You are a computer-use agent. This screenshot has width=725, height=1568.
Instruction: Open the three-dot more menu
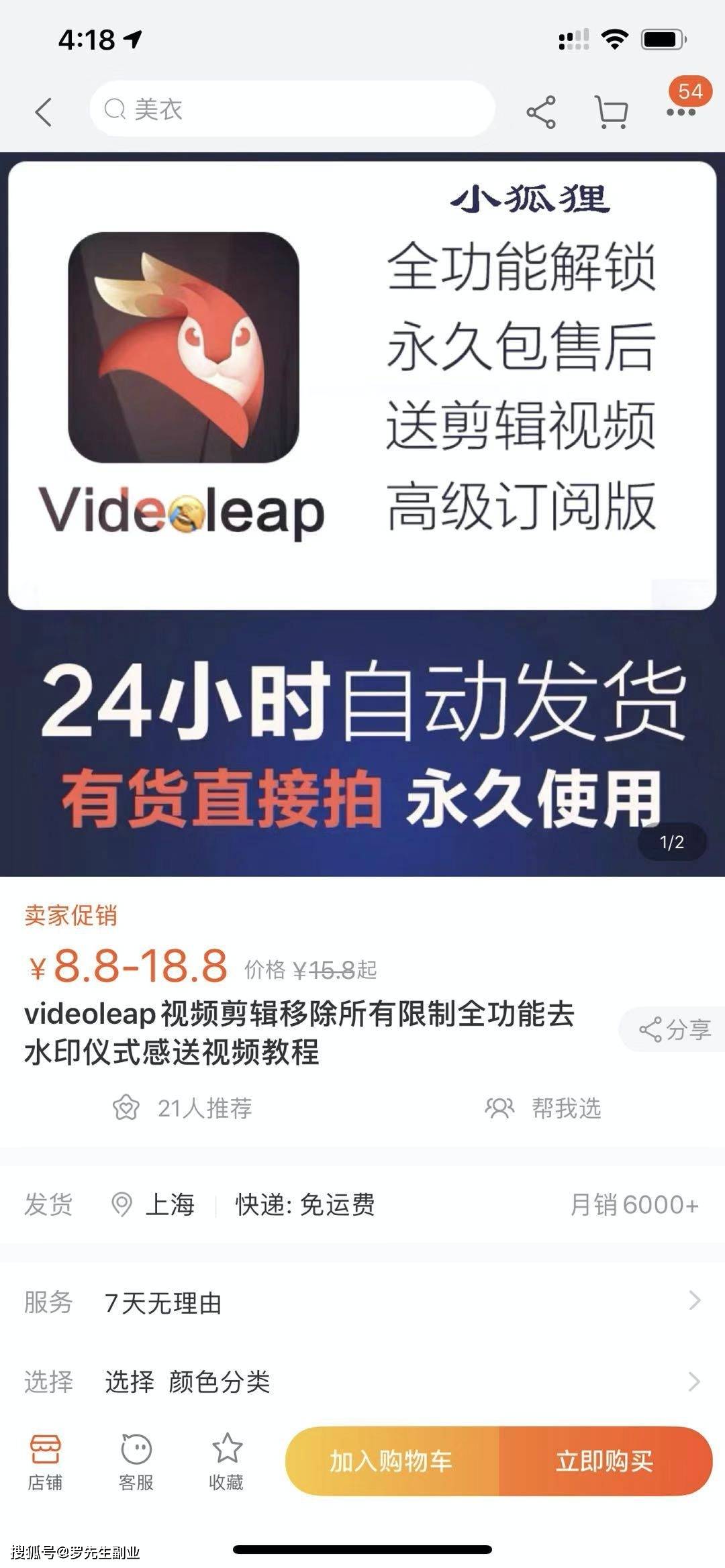pyautogui.click(x=681, y=111)
